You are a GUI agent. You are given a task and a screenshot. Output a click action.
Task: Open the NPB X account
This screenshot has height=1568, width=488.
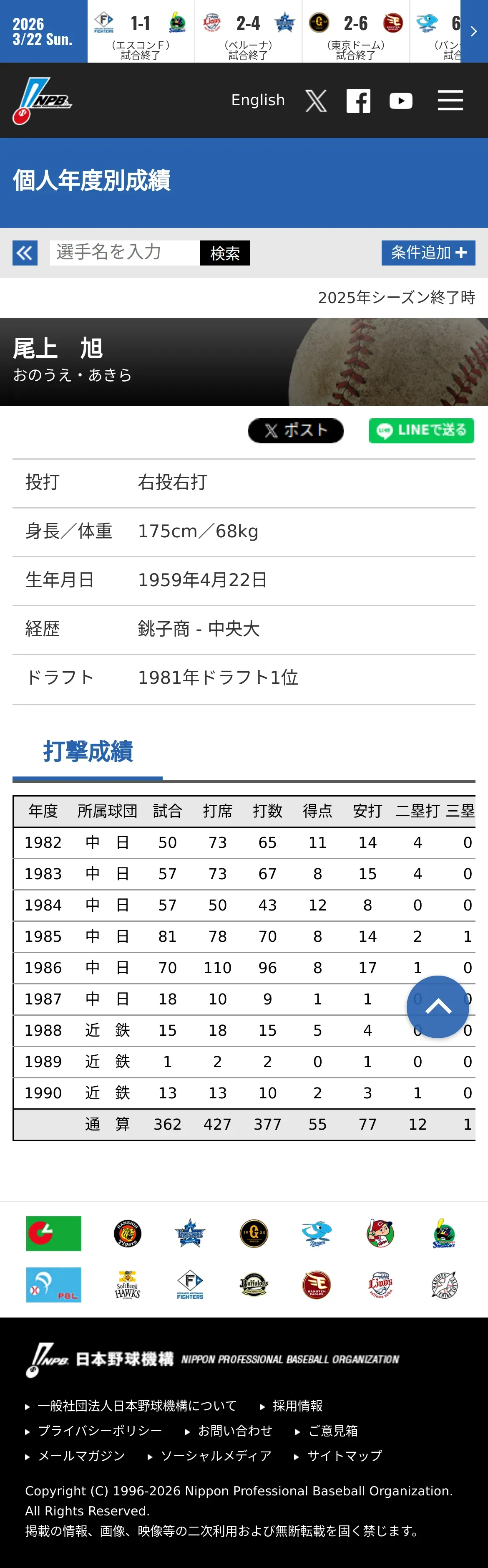pos(316,101)
